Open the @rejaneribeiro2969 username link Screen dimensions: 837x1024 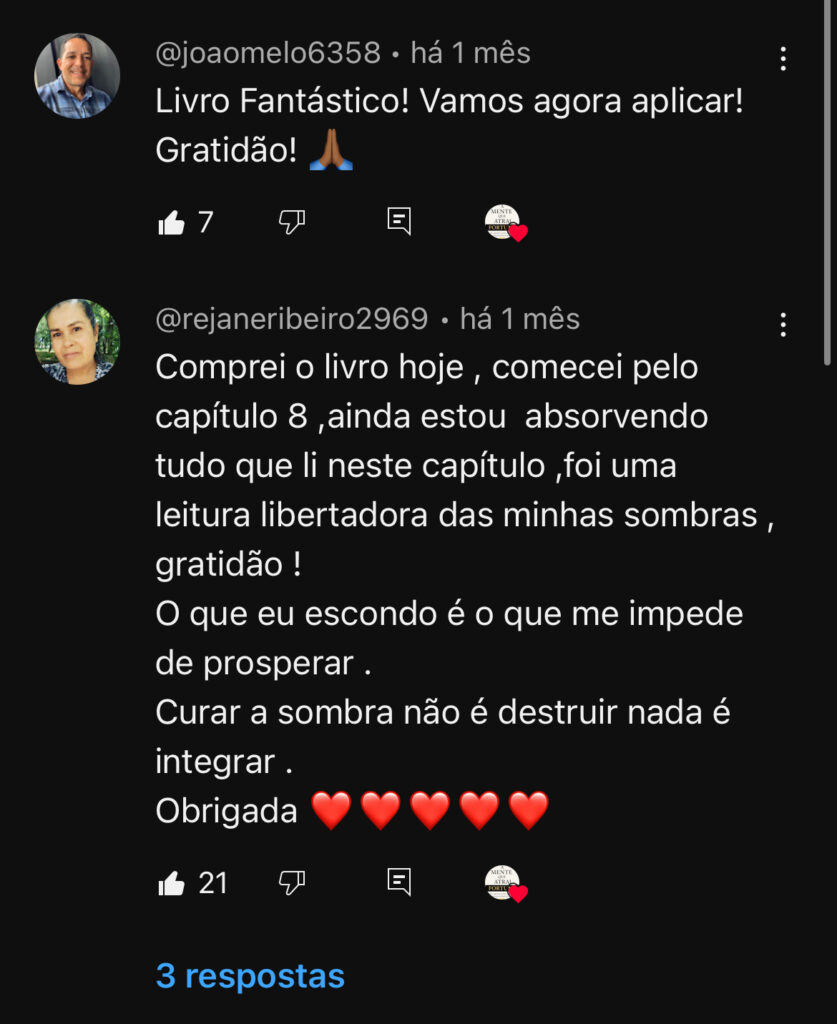pyautogui.click(x=292, y=319)
